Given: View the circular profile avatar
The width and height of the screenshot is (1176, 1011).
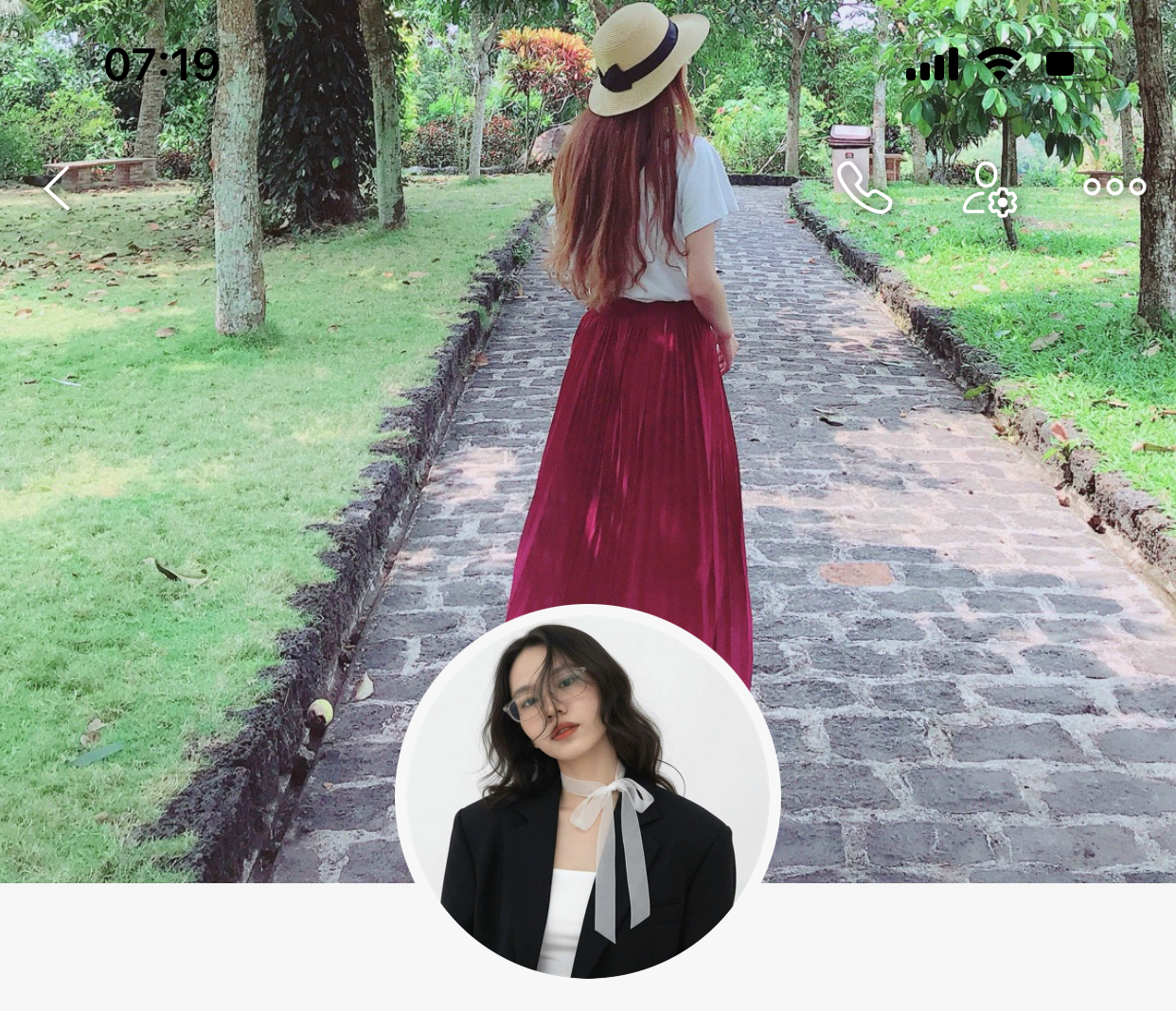Looking at the screenshot, I should coord(587,791).
